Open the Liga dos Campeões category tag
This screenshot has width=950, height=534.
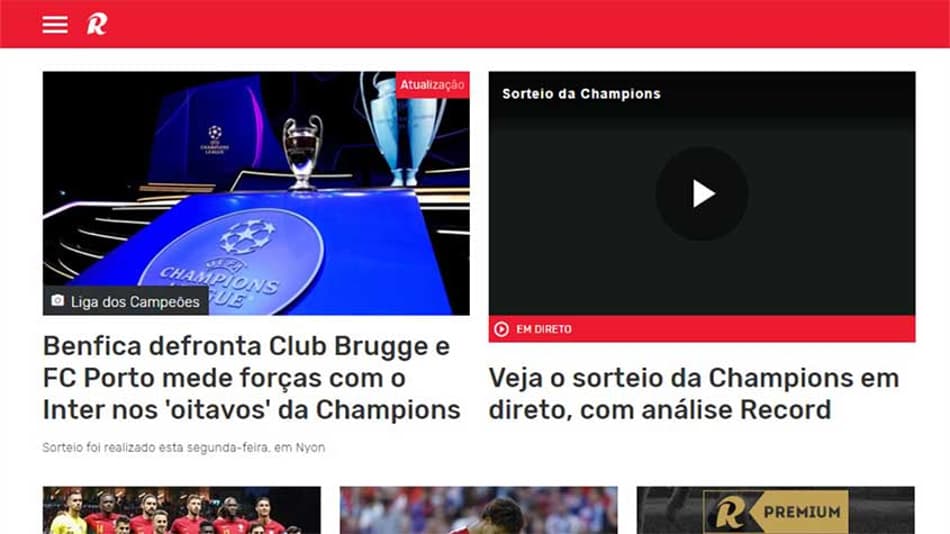(126, 301)
